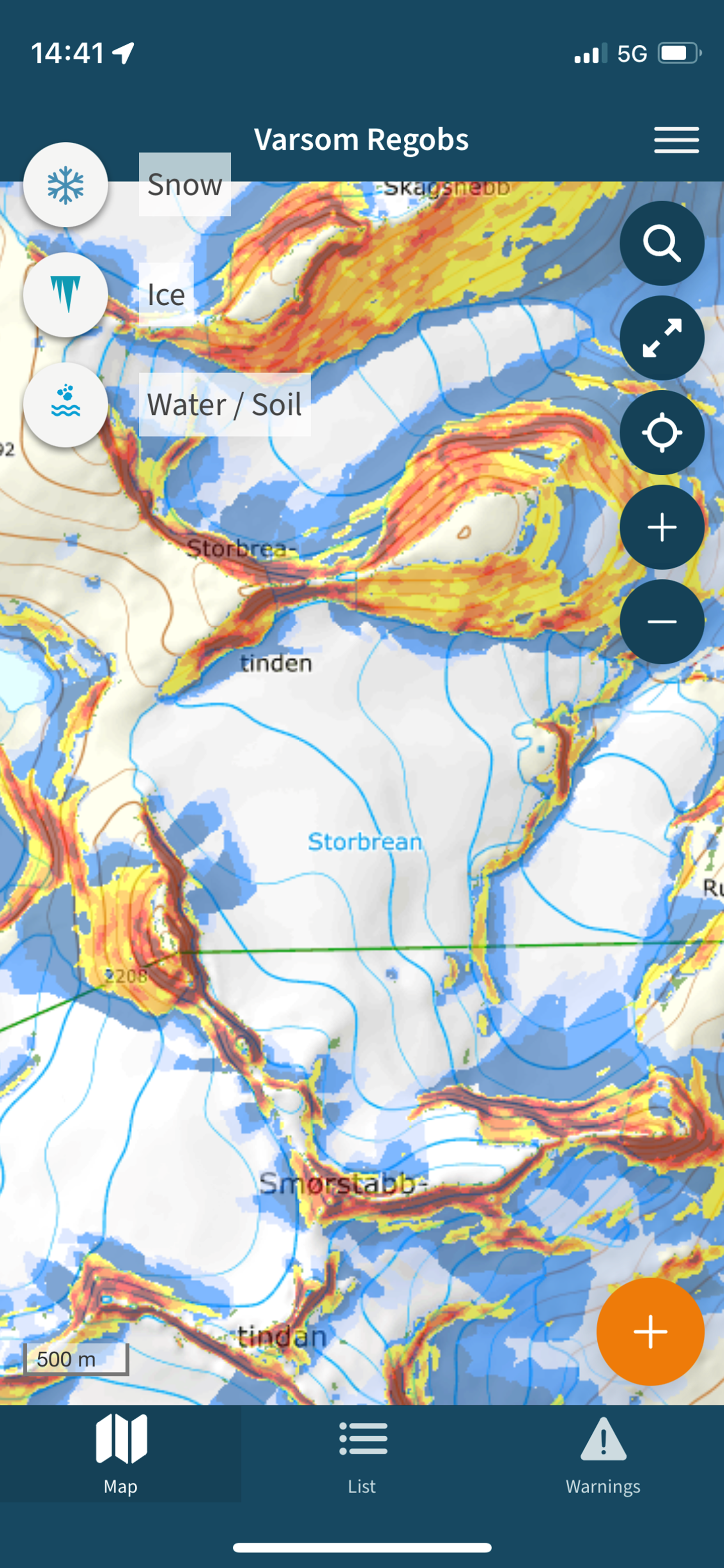
Task: Tap the orange add observation button
Action: tap(650, 1332)
